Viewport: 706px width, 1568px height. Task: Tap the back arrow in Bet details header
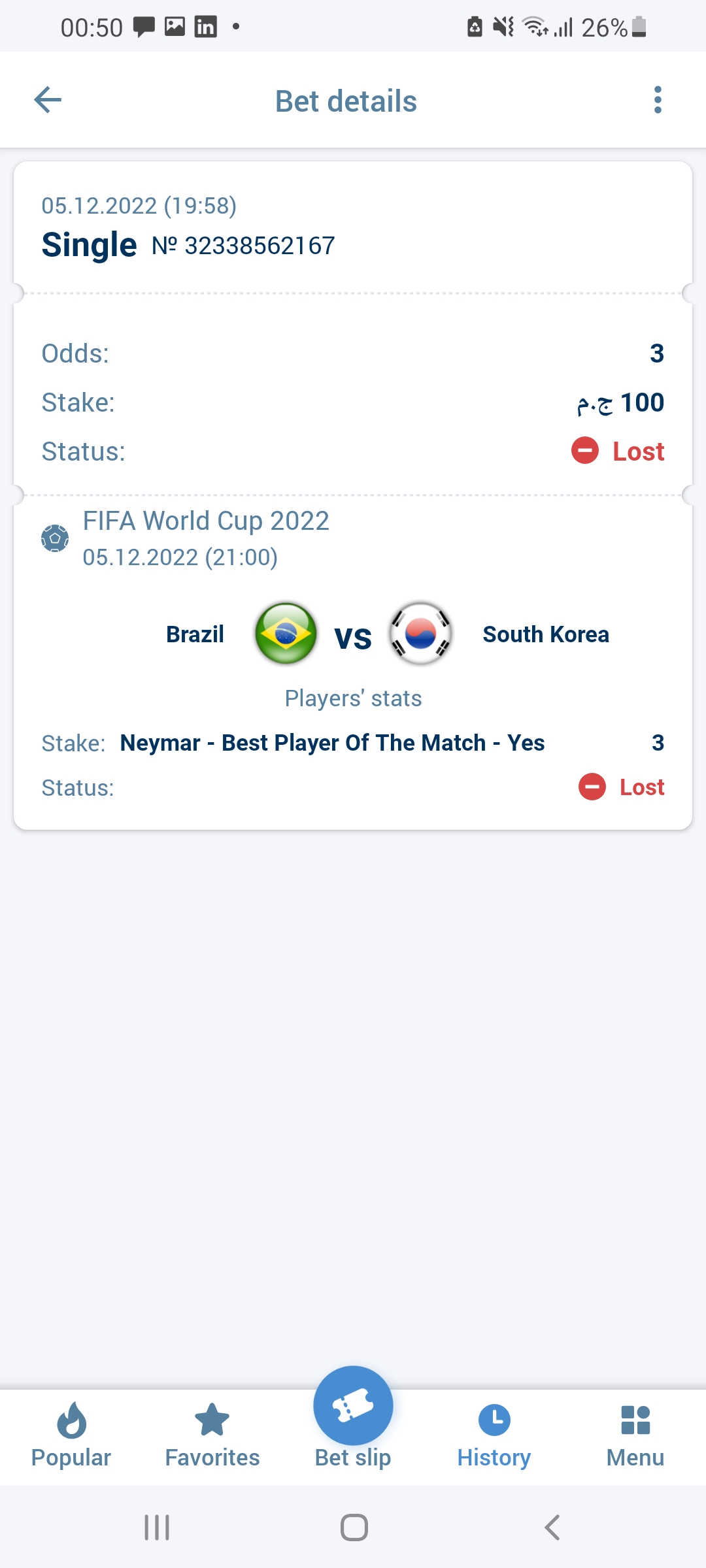(x=47, y=99)
